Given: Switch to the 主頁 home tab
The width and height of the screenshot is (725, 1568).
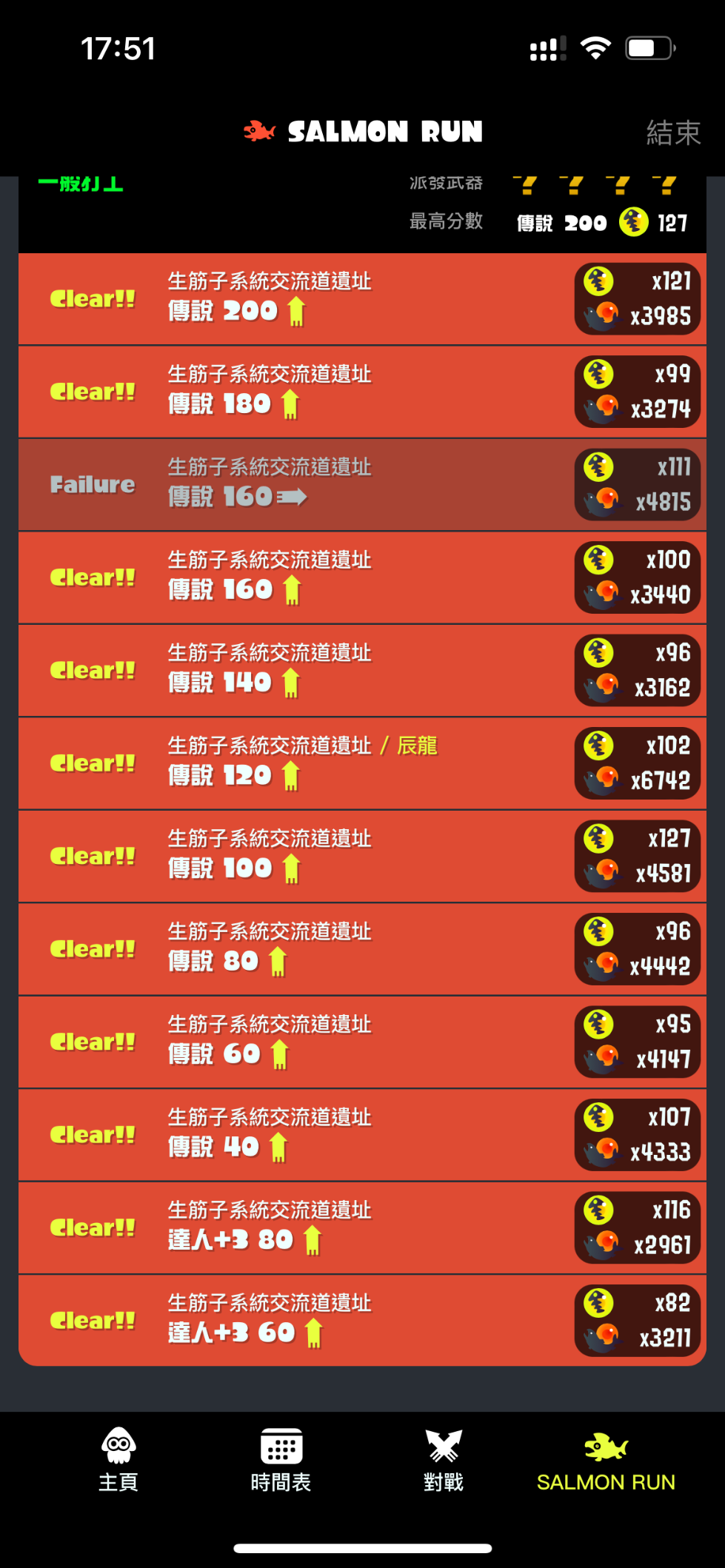Looking at the screenshot, I should point(118,1460).
